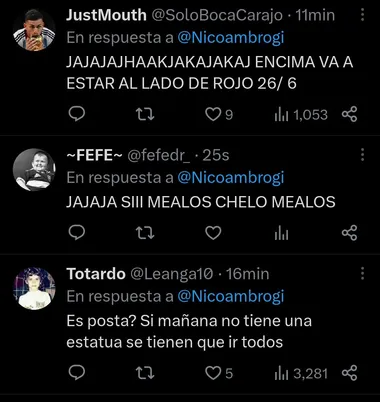Viewport: 380px width, 402px height.
Task: Open overflow menu on JustMouth's tweet
Action: [x=362, y=15]
